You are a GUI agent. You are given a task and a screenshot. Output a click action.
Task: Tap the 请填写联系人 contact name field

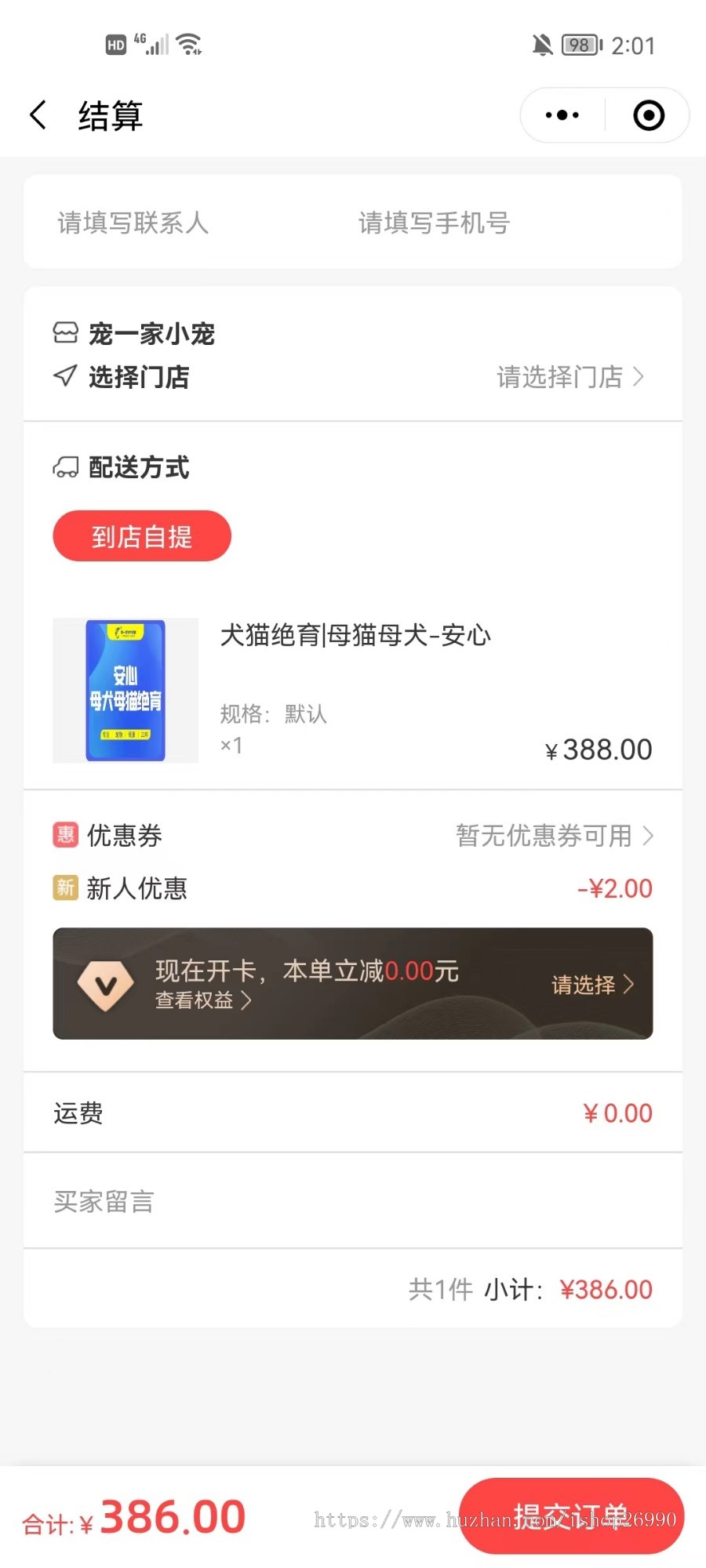coord(133,223)
